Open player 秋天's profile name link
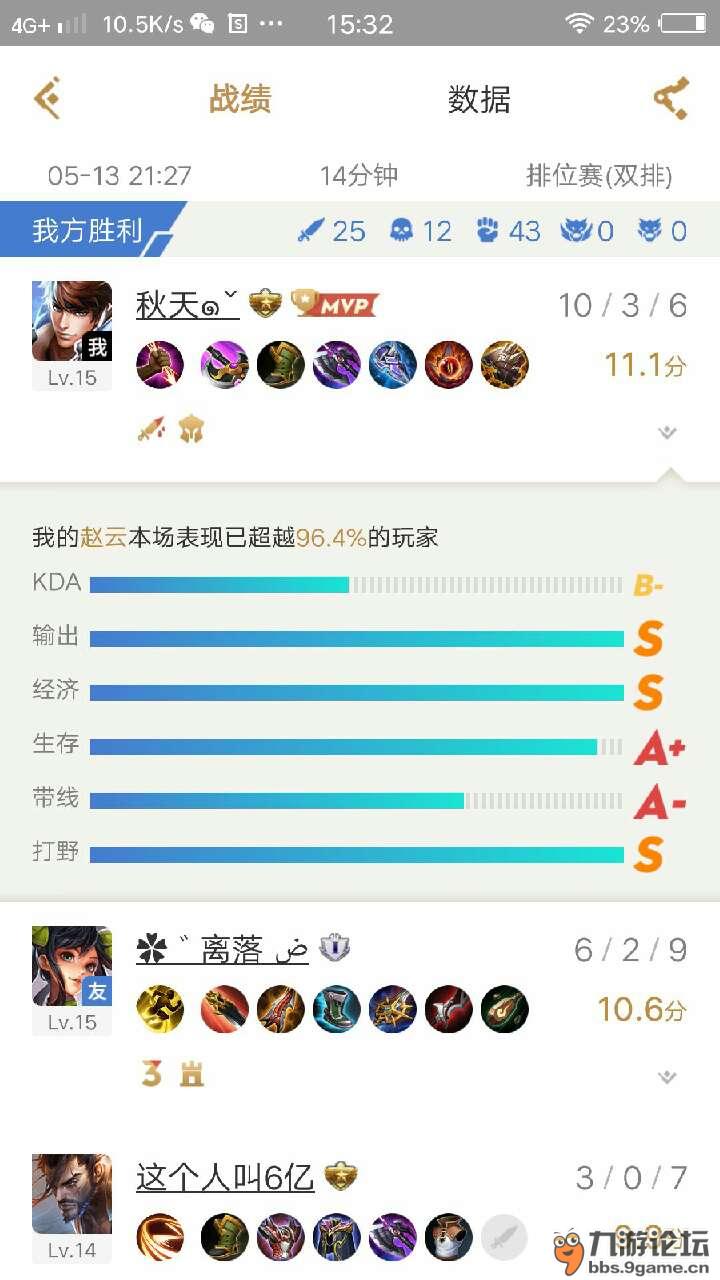 pyautogui.click(x=187, y=305)
